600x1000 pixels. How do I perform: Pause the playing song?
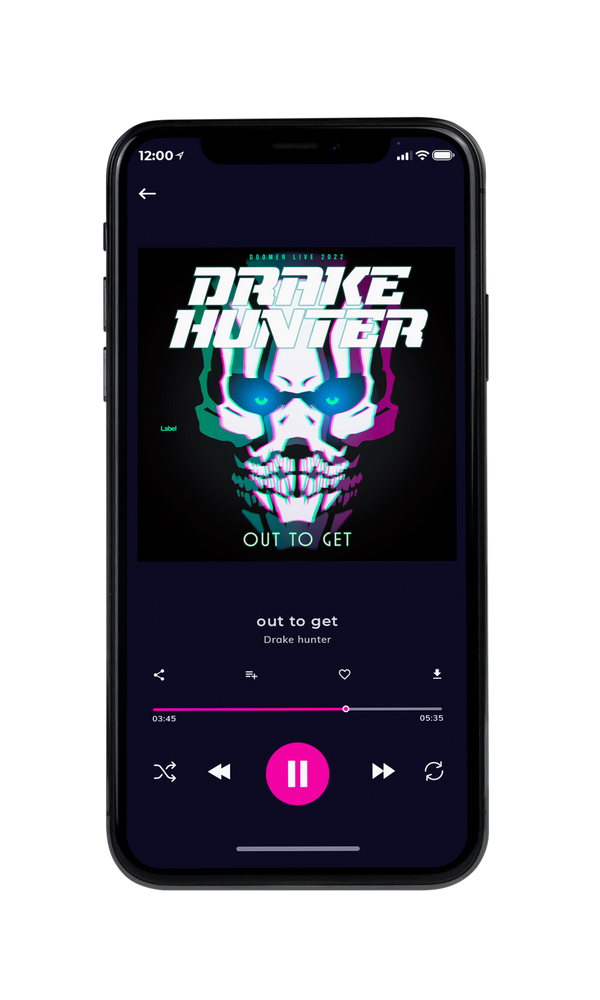click(x=297, y=773)
